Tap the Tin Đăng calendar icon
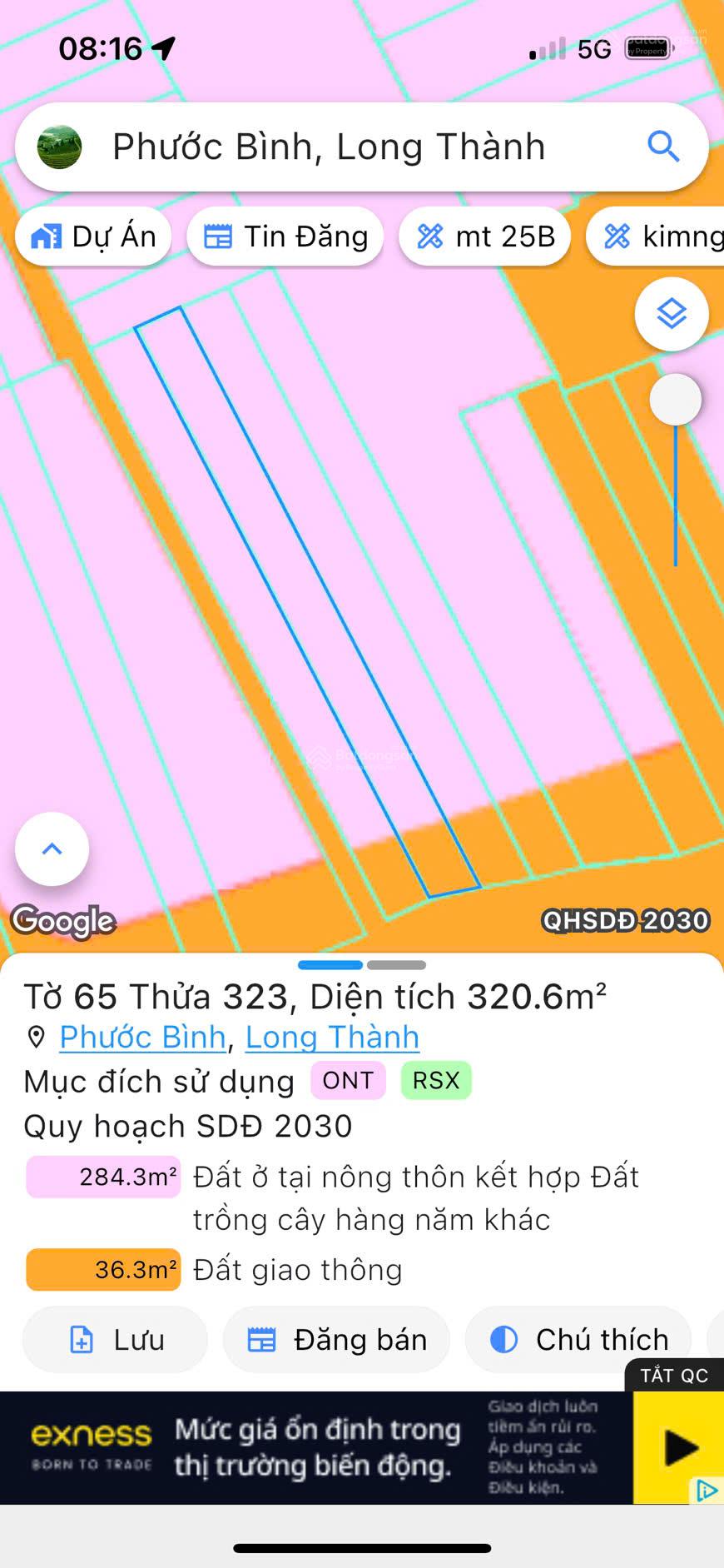The width and height of the screenshot is (724, 1568). [x=219, y=236]
